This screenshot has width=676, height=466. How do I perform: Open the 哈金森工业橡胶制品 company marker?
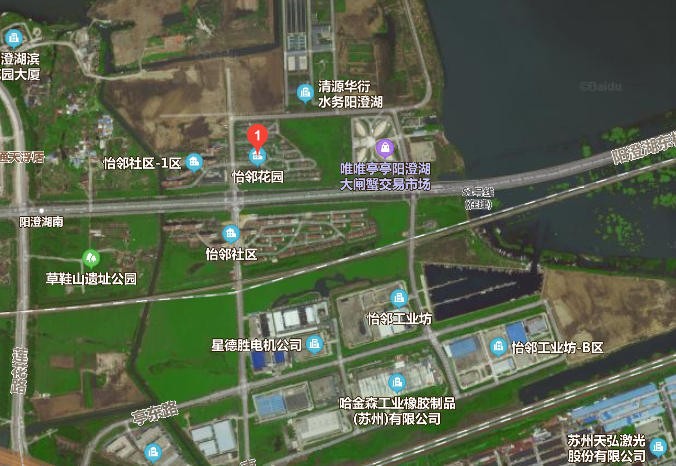[x=398, y=381]
